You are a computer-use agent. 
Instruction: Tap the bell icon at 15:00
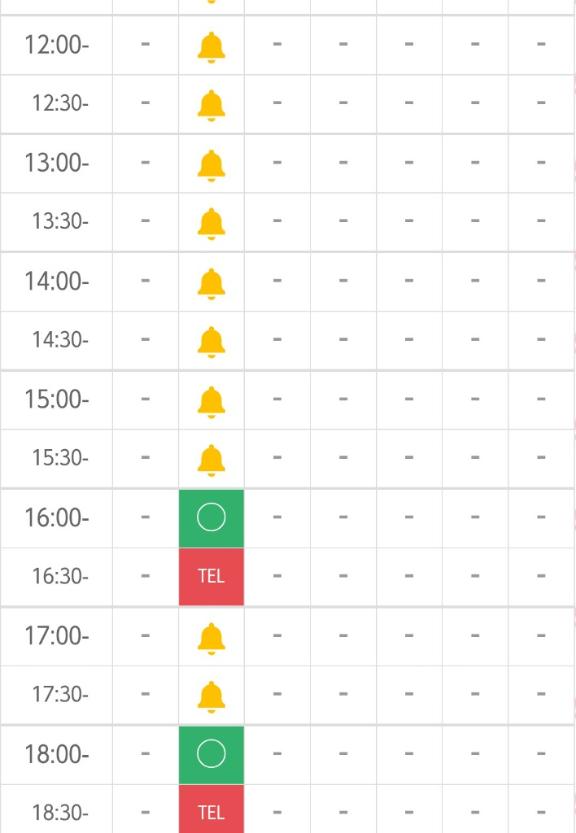click(211, 402)
